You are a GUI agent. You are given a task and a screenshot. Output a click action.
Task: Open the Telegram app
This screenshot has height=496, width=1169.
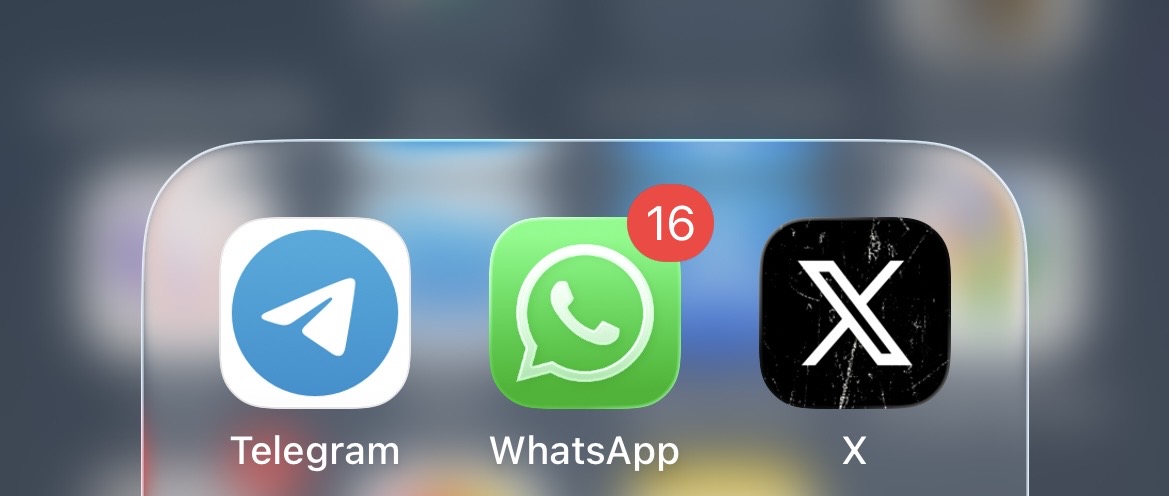pos(315,312)
